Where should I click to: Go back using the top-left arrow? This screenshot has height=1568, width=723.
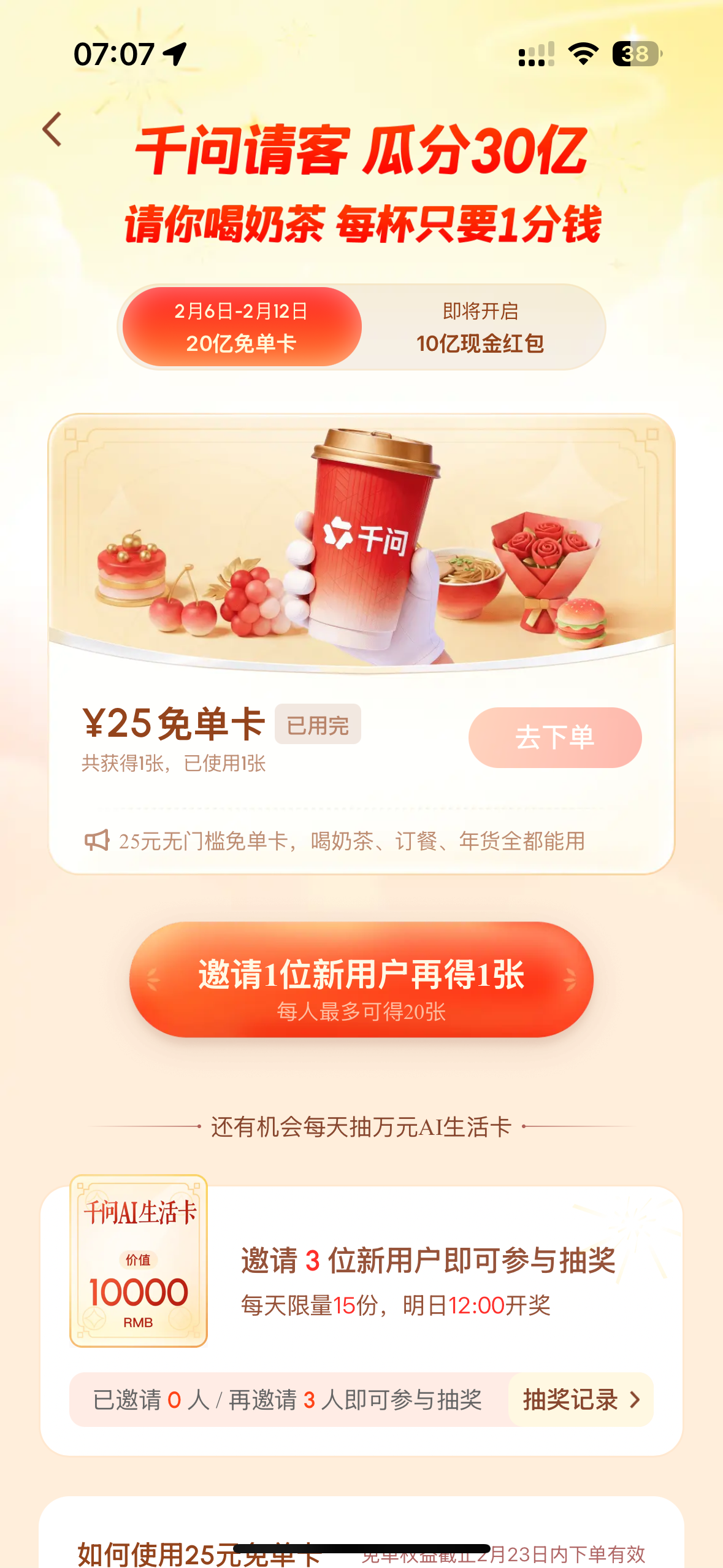pyautogui.click(x=53, y=129)
